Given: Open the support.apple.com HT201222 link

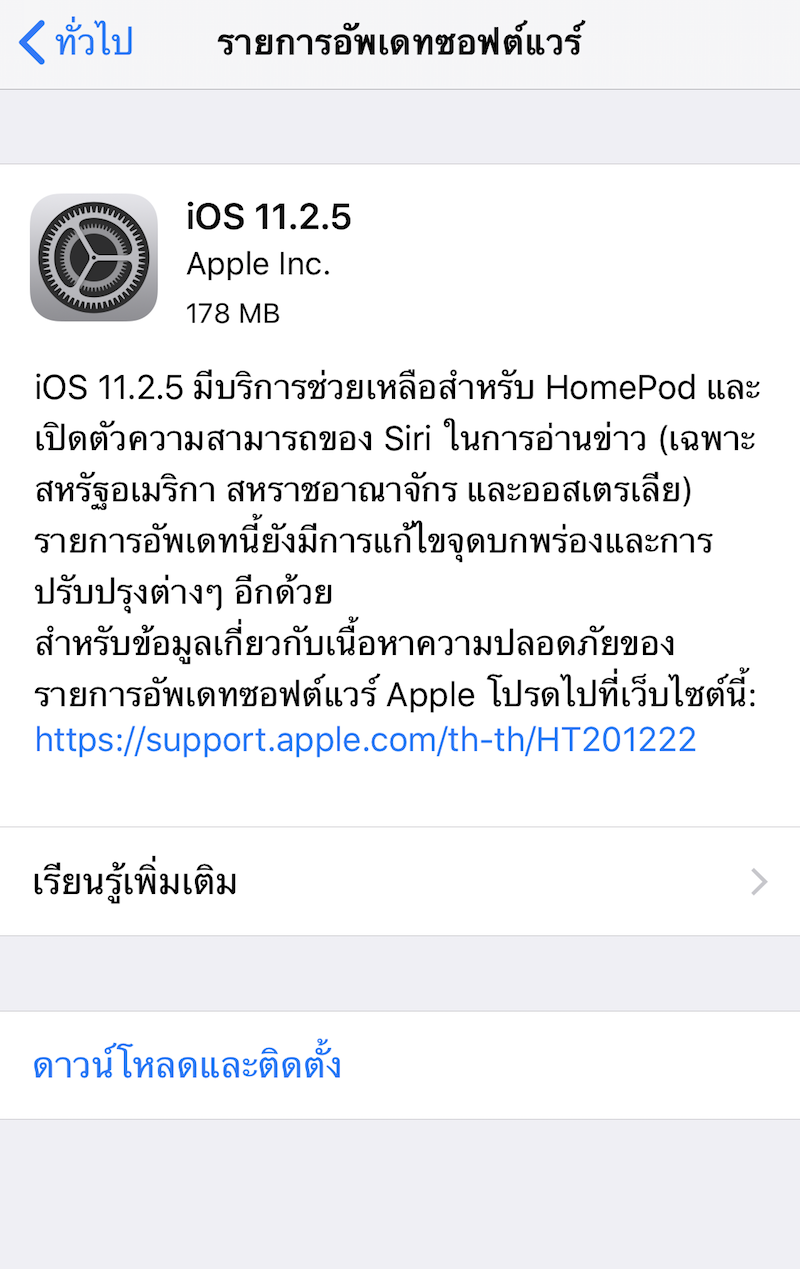Looking at the screenshot, I should [365, 739].
